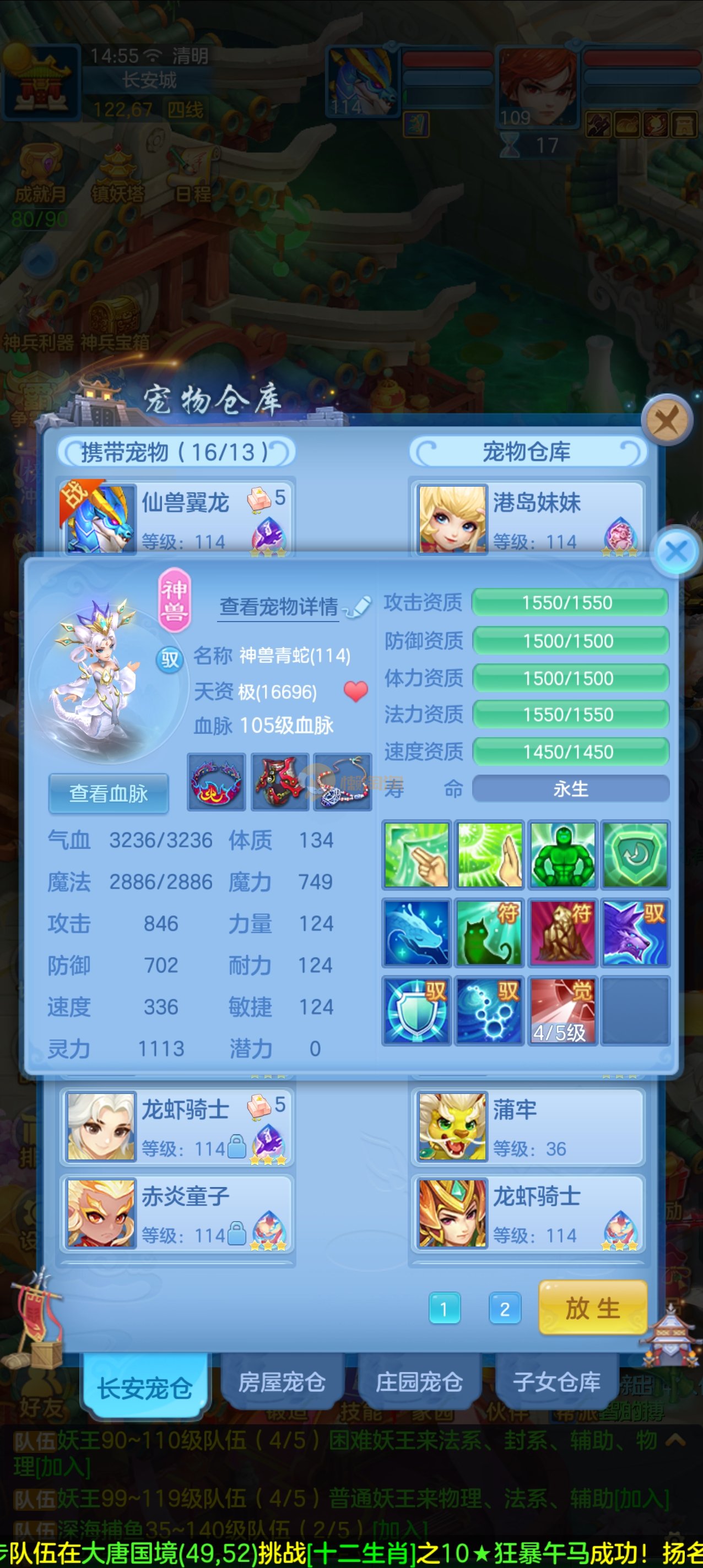Switch to 长安宠仓 tab

(145, 1388)
